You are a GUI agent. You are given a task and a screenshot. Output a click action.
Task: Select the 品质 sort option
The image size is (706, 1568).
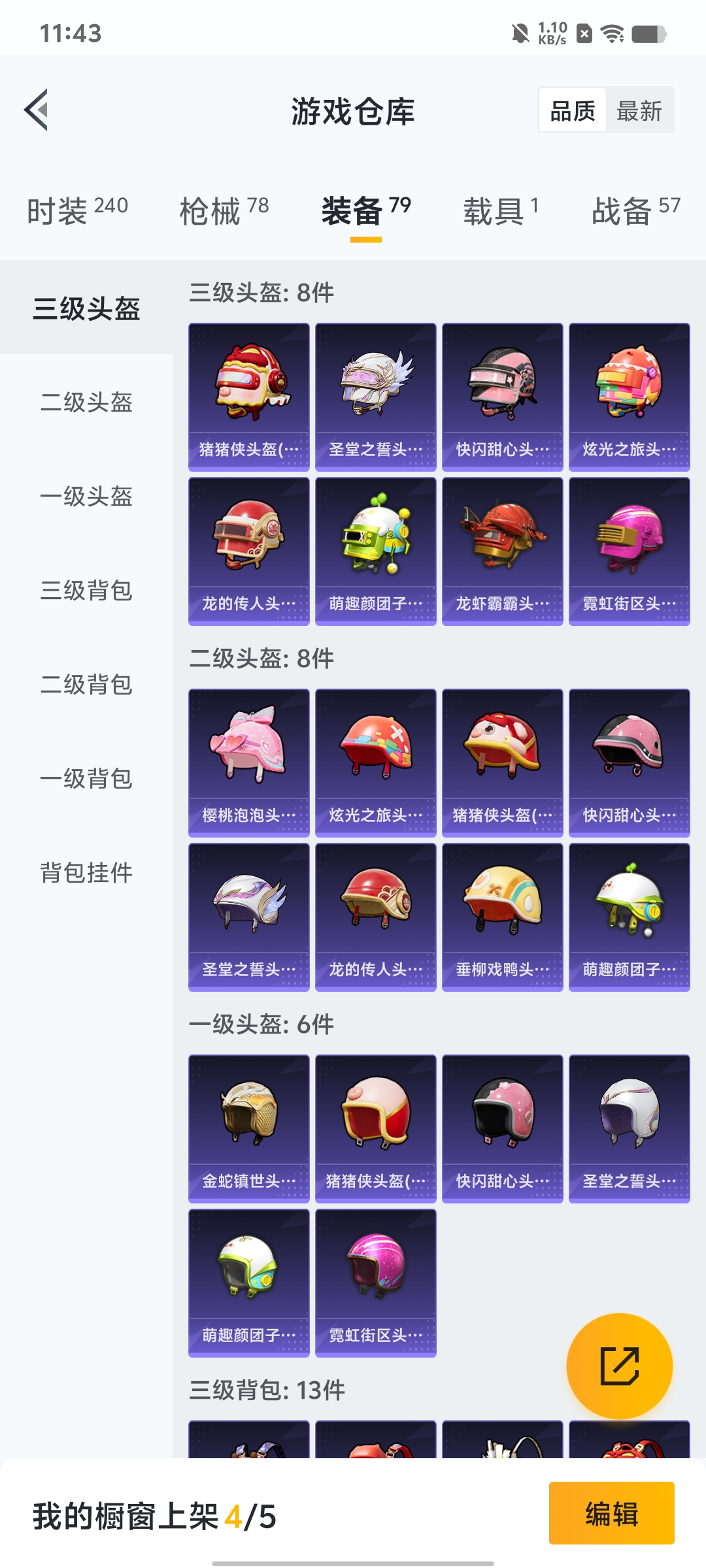573,110
